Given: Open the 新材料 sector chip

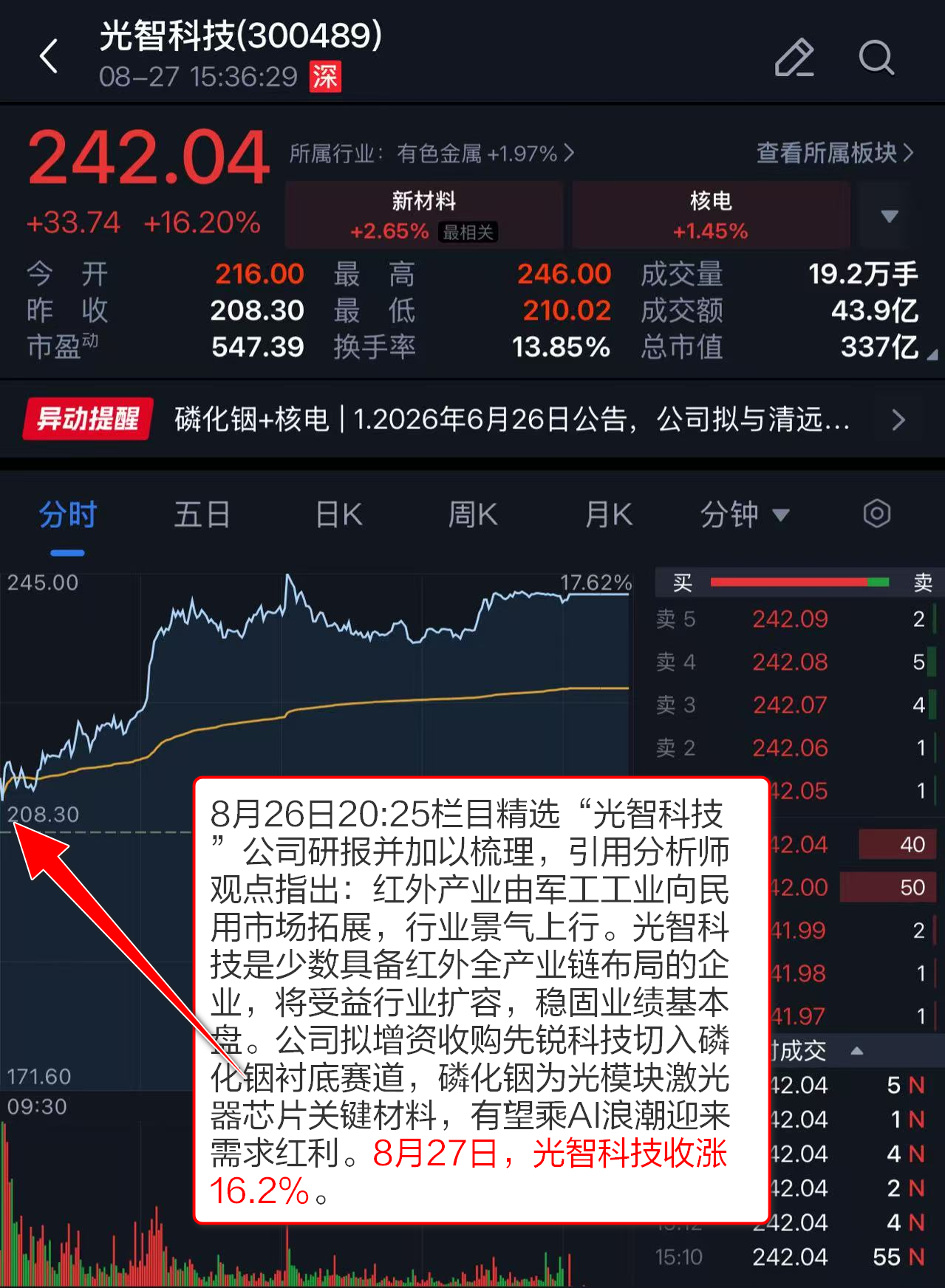Looking at the screenshot, I should [x=424, y=215].
